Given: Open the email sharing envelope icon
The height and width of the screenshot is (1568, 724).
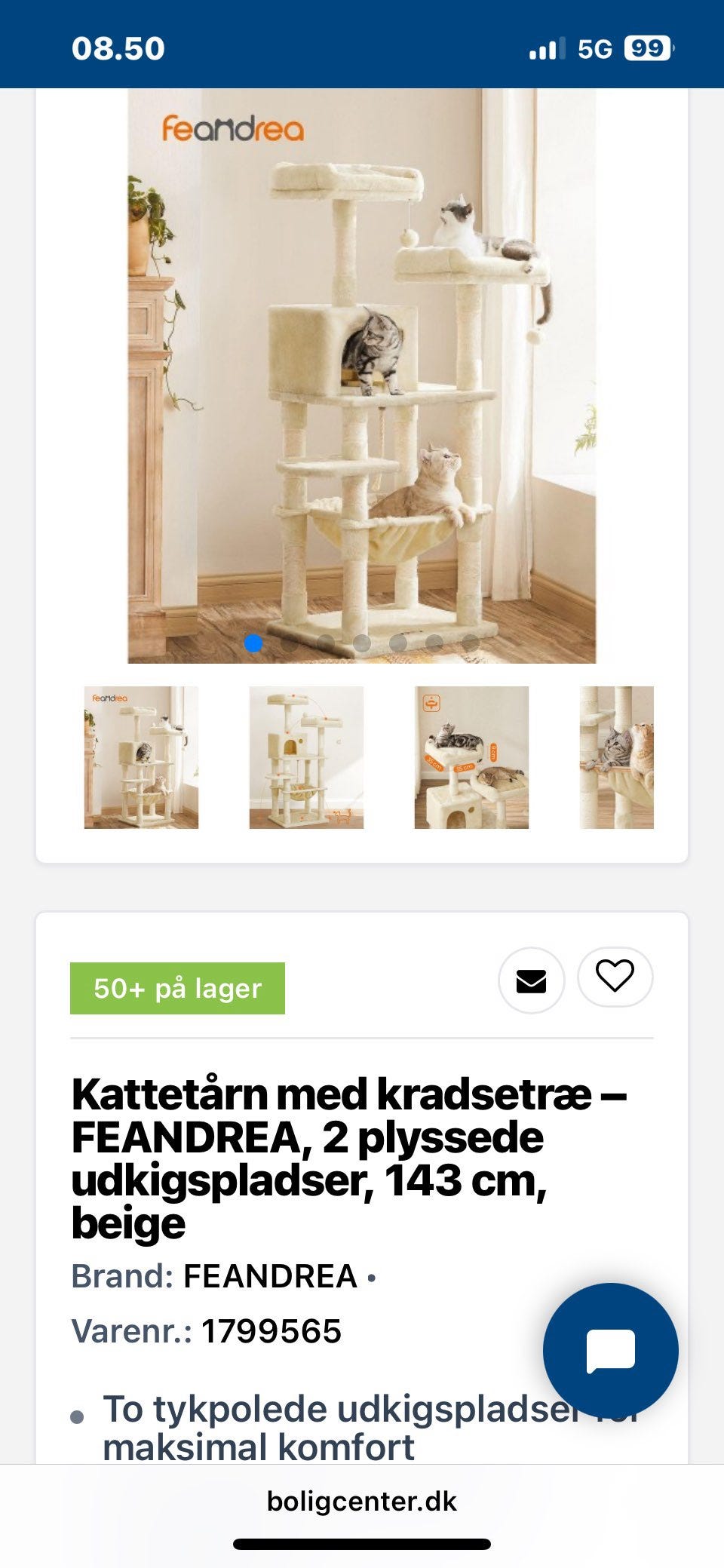Looking at the screenshot, I should pos(532,978).
